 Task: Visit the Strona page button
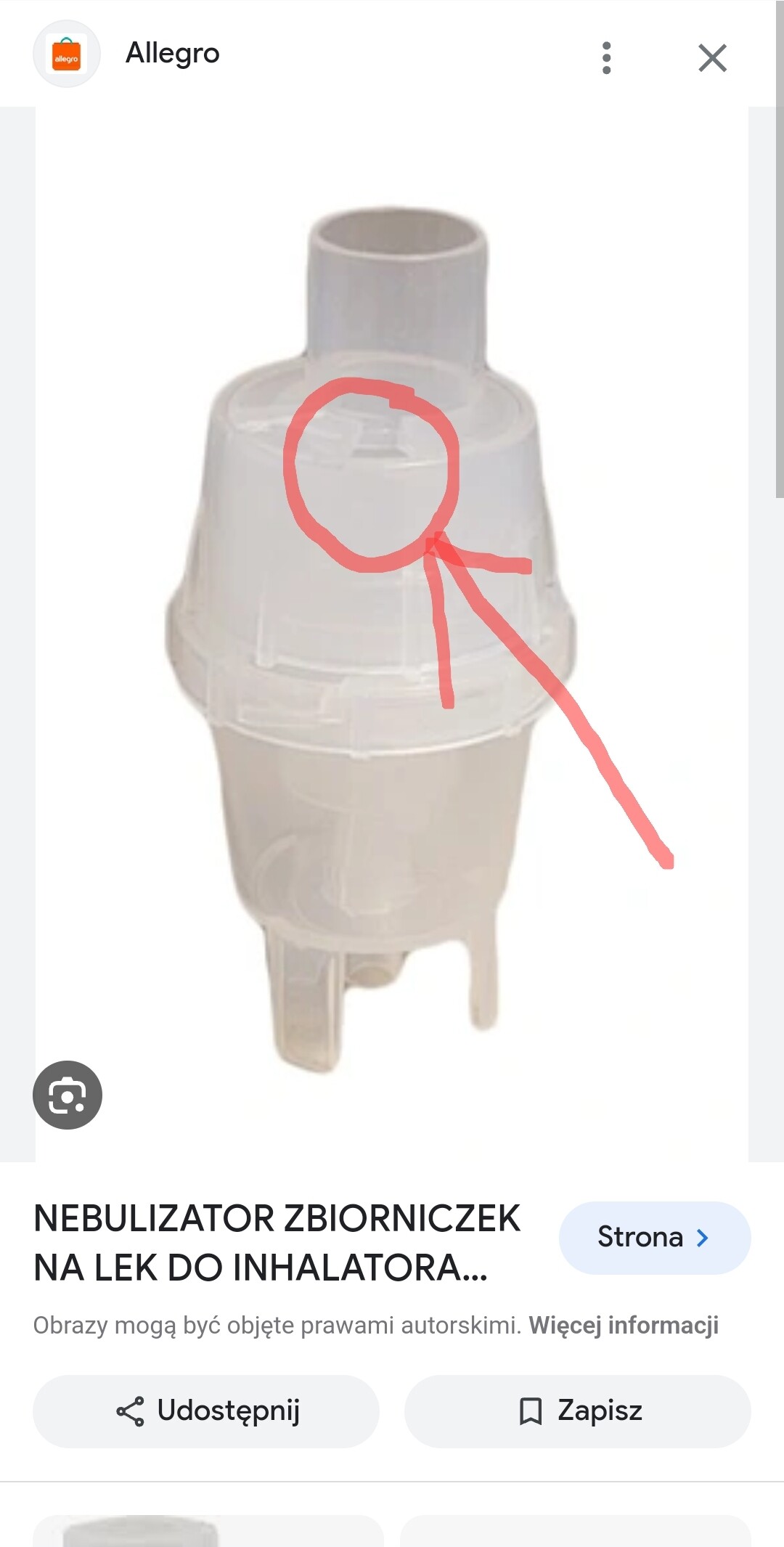tap(654, 1237)
